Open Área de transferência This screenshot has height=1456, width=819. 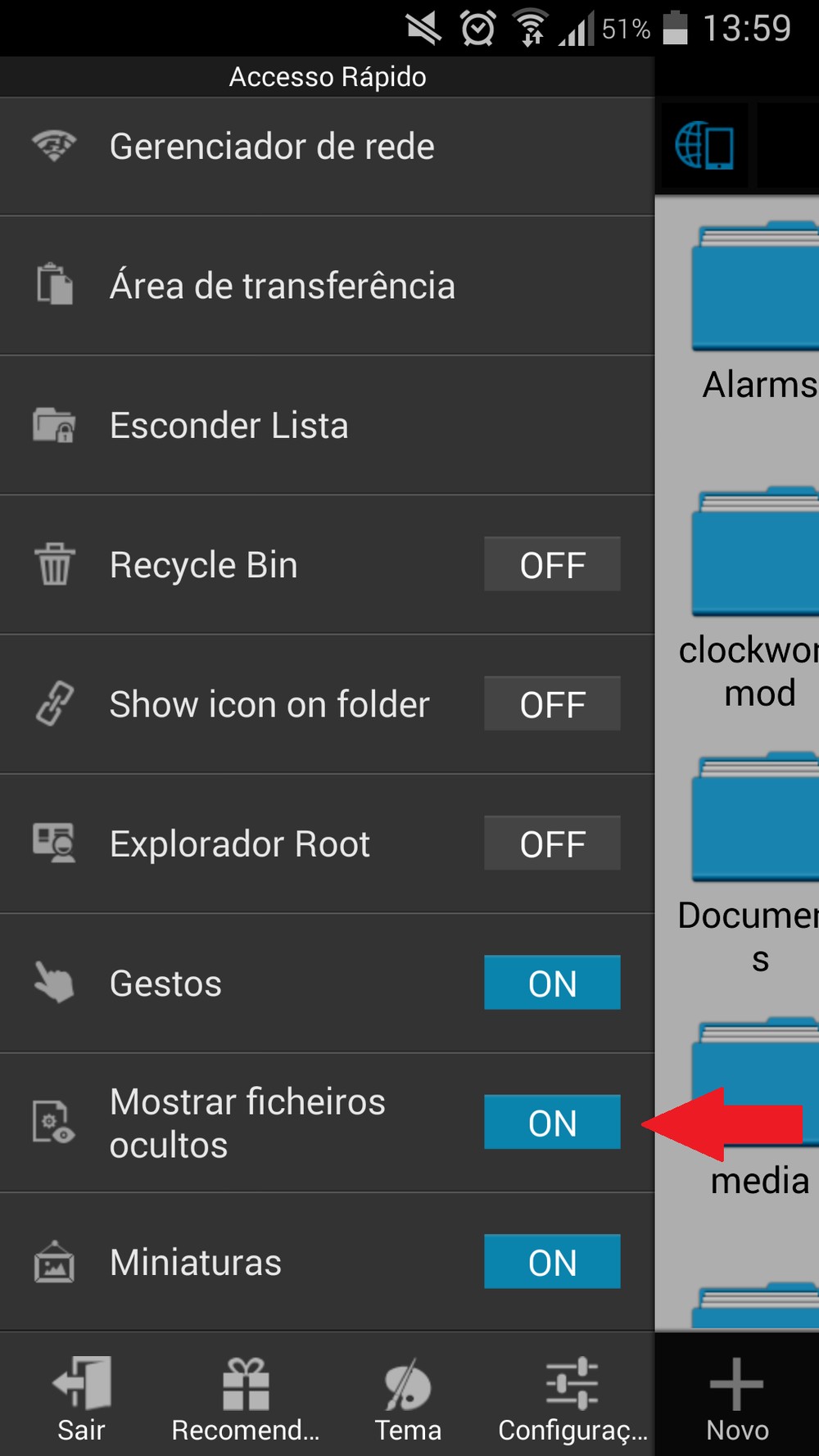click(283, 287)
